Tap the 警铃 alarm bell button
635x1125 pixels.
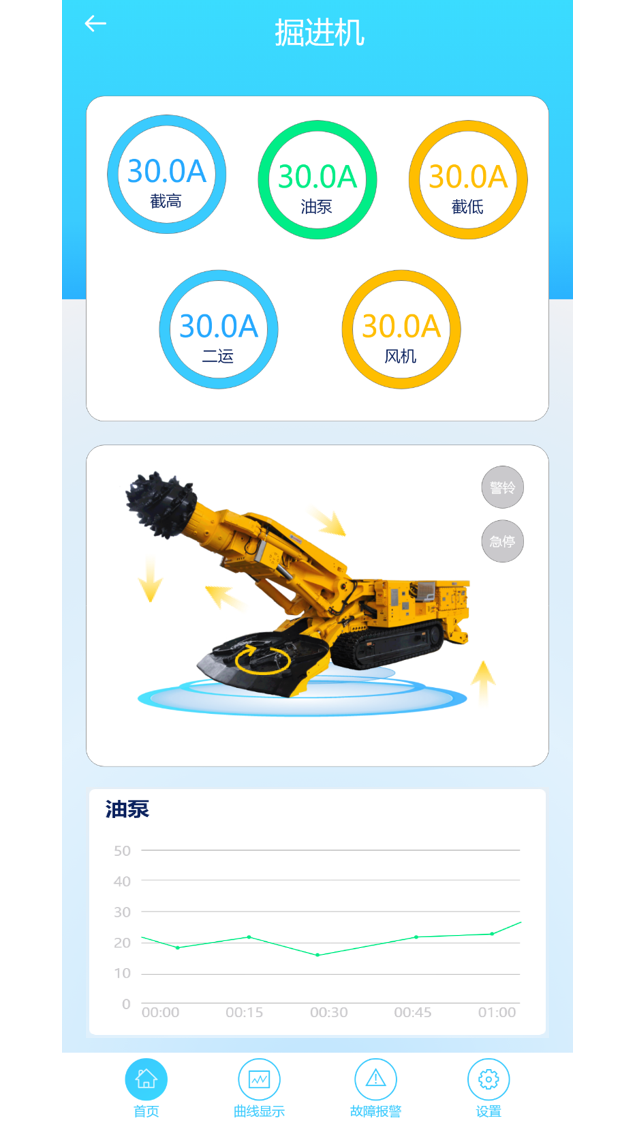pos(502,488)
